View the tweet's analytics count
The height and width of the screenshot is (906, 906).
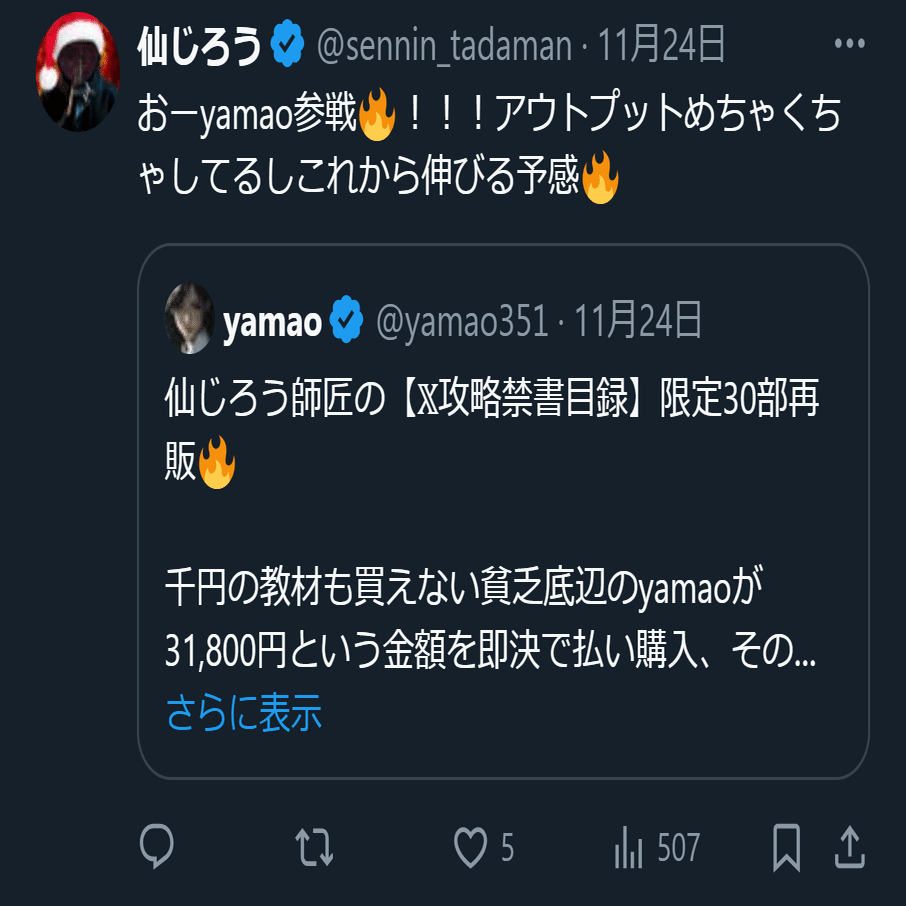point(656,849)
